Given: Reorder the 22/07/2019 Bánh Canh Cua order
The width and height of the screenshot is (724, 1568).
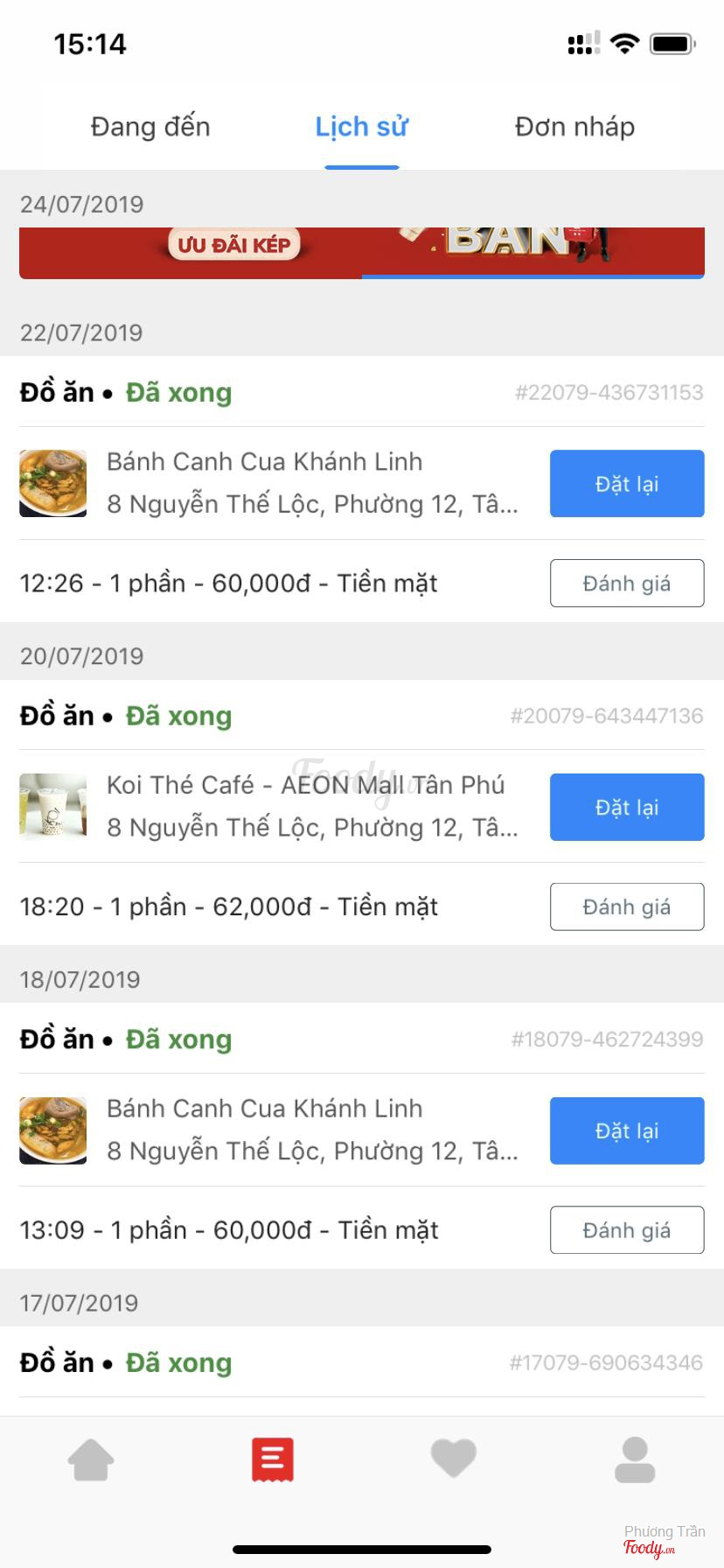Looking at the screenshot, I should tap(626, 484).
